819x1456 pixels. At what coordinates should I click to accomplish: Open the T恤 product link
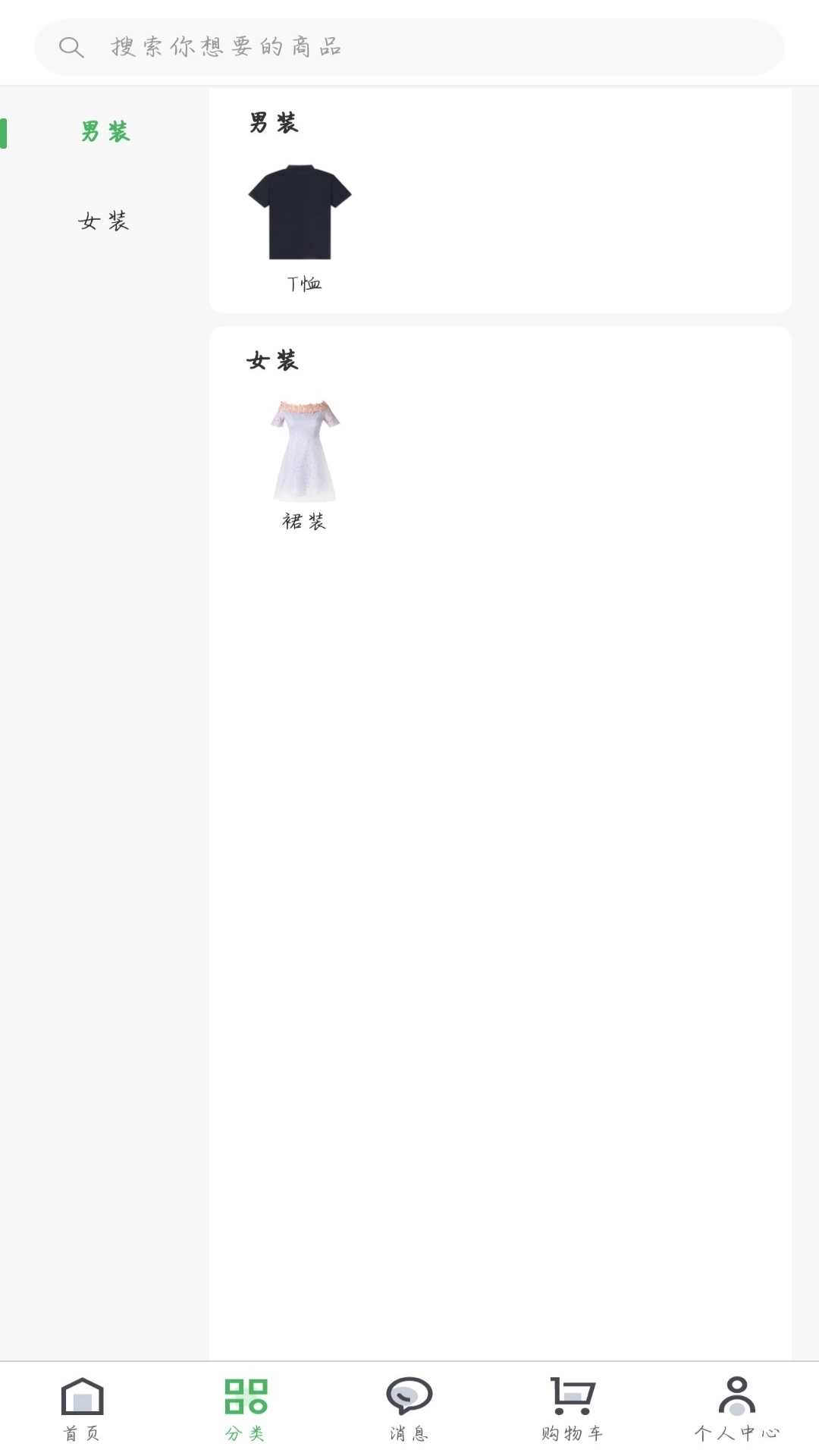(303, 284)
